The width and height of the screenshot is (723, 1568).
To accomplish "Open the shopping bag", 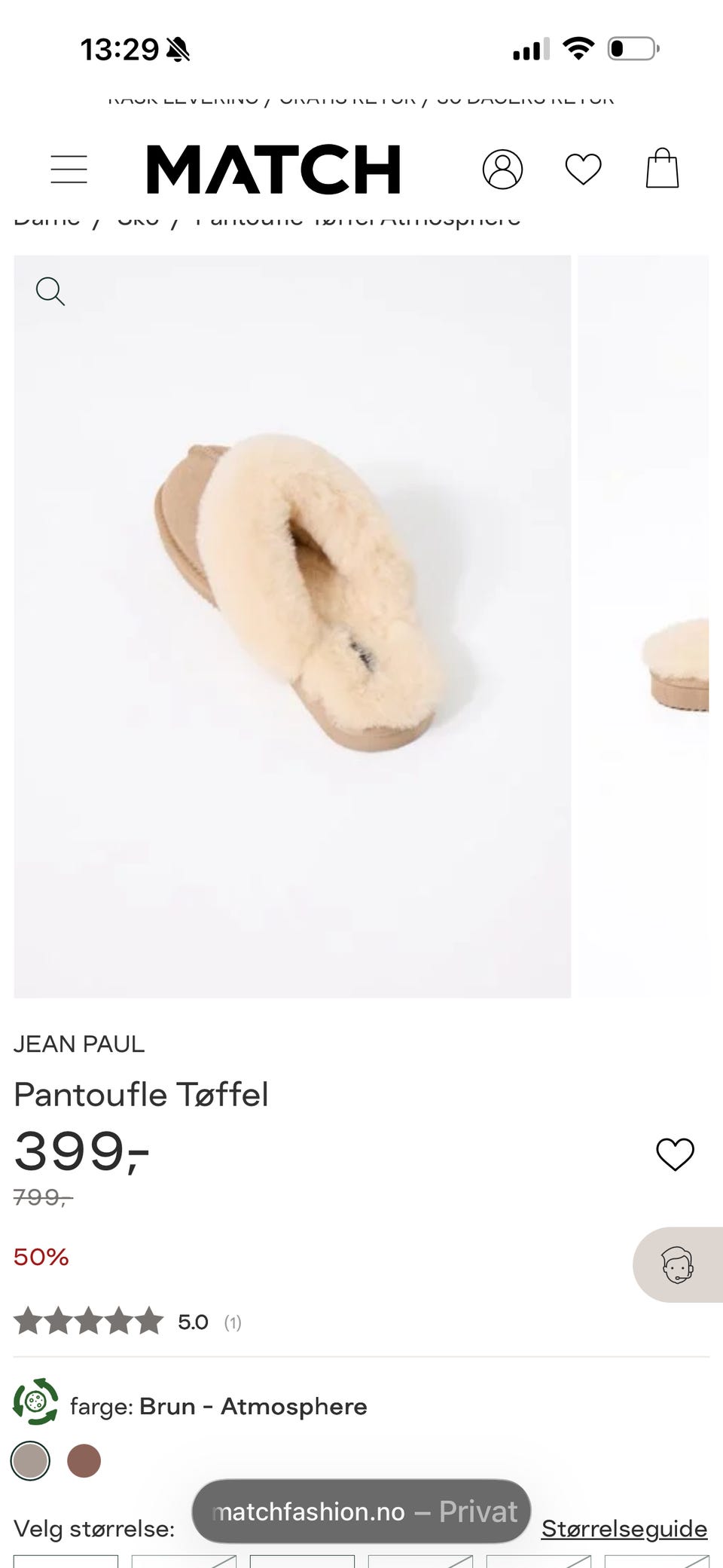I will [x=662, y=169].
